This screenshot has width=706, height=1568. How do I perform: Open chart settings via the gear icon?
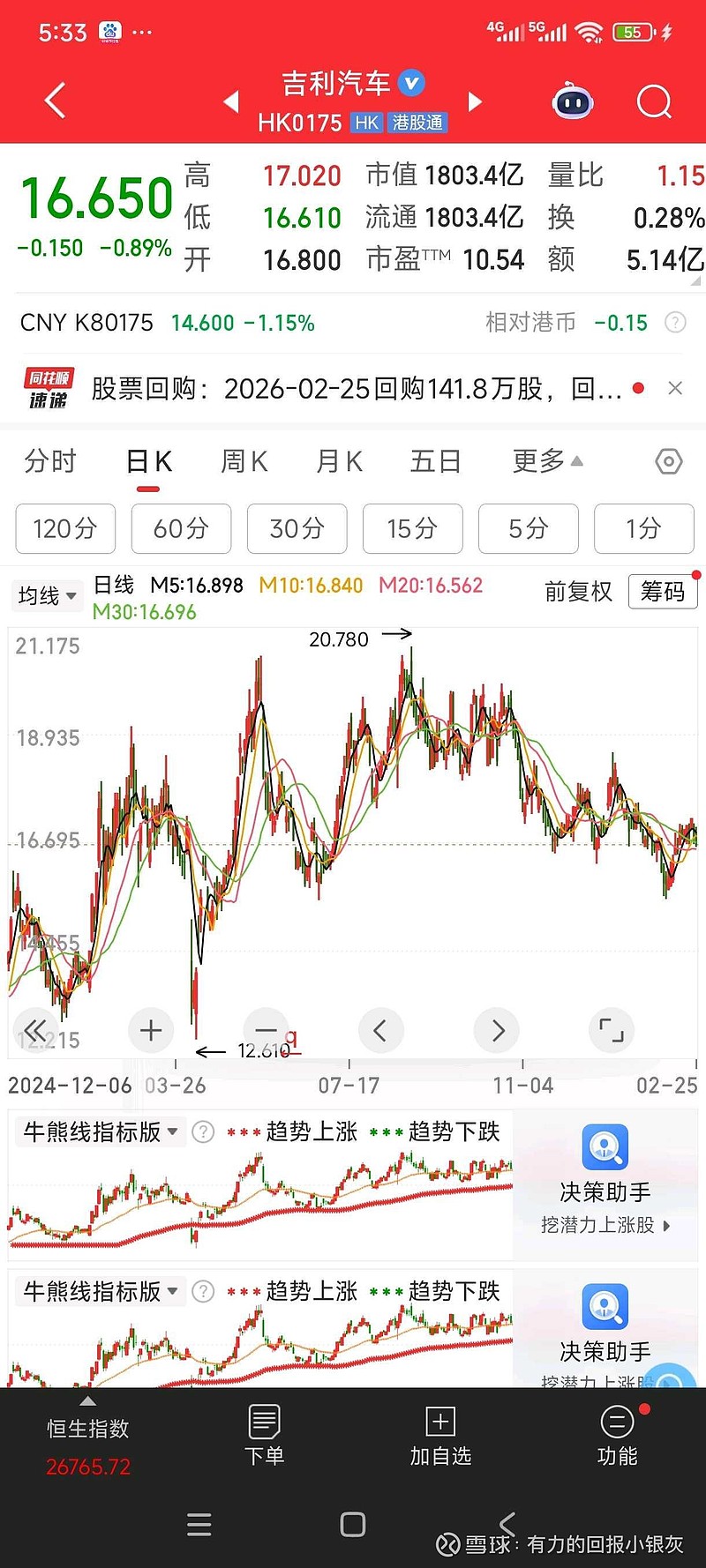coord(668,461)
